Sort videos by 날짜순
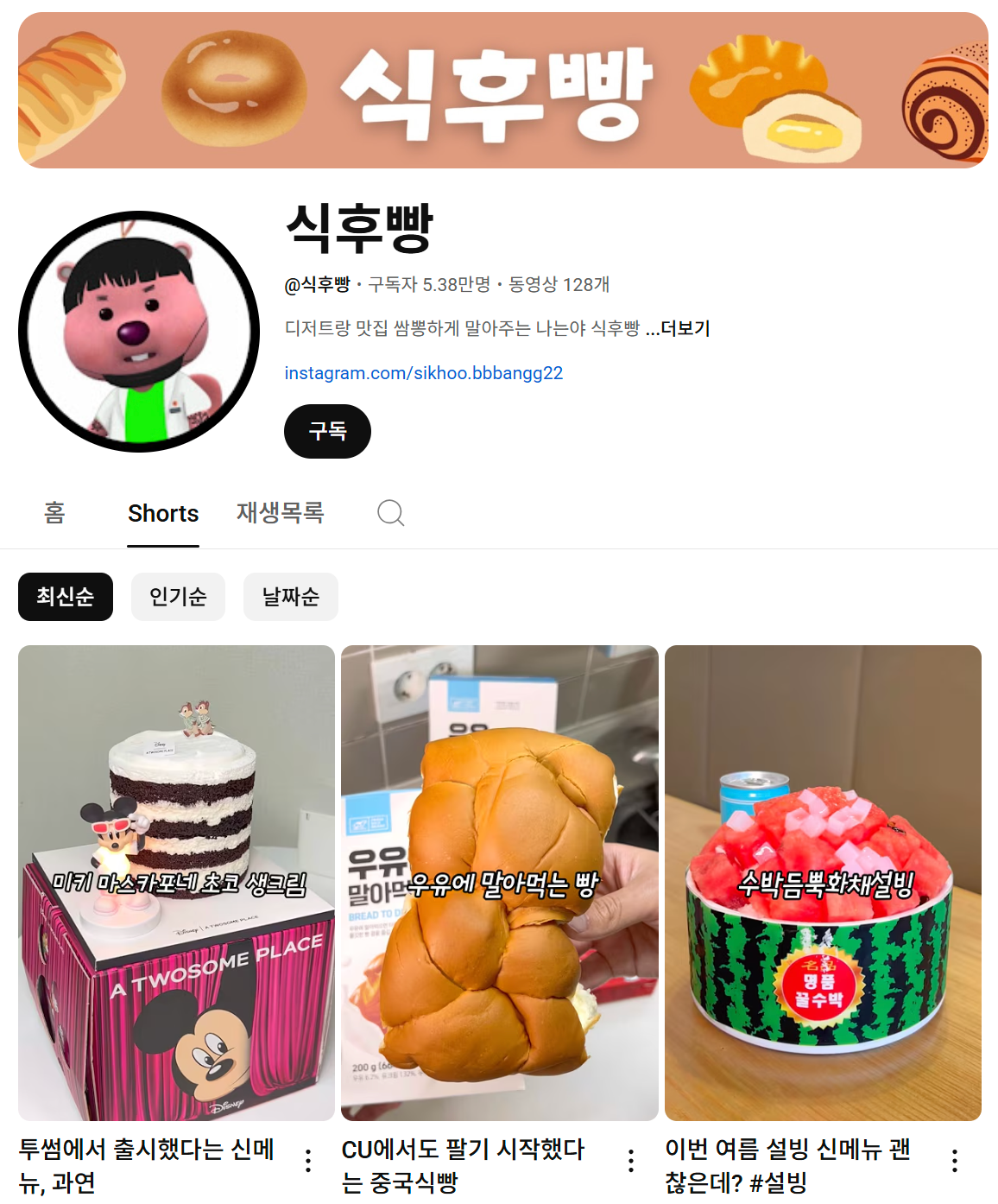This screenshot has height=1204, width=998. [x=291, y=597]
